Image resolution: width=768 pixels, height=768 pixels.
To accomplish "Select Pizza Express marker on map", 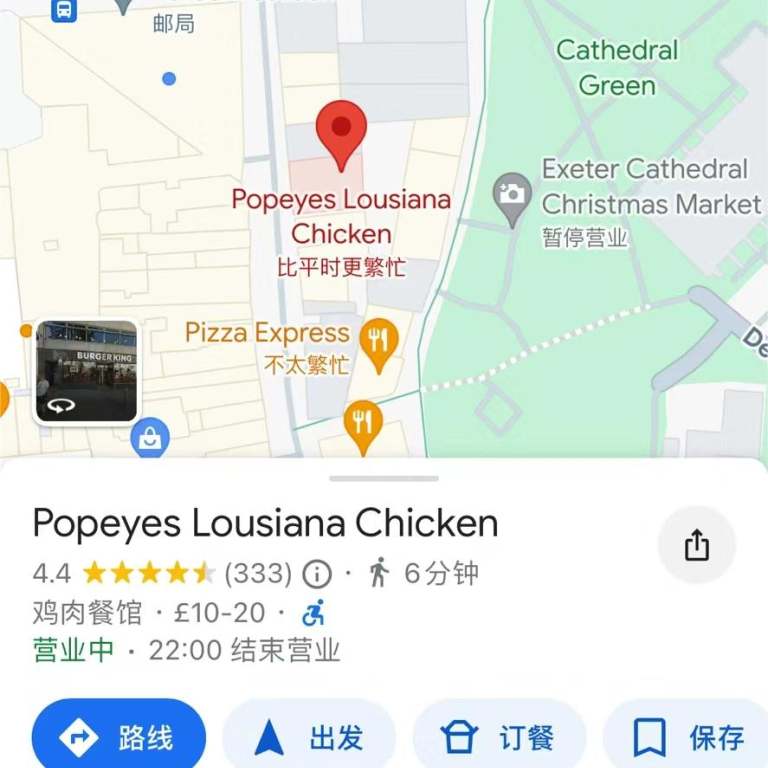I will pos(378,343).
